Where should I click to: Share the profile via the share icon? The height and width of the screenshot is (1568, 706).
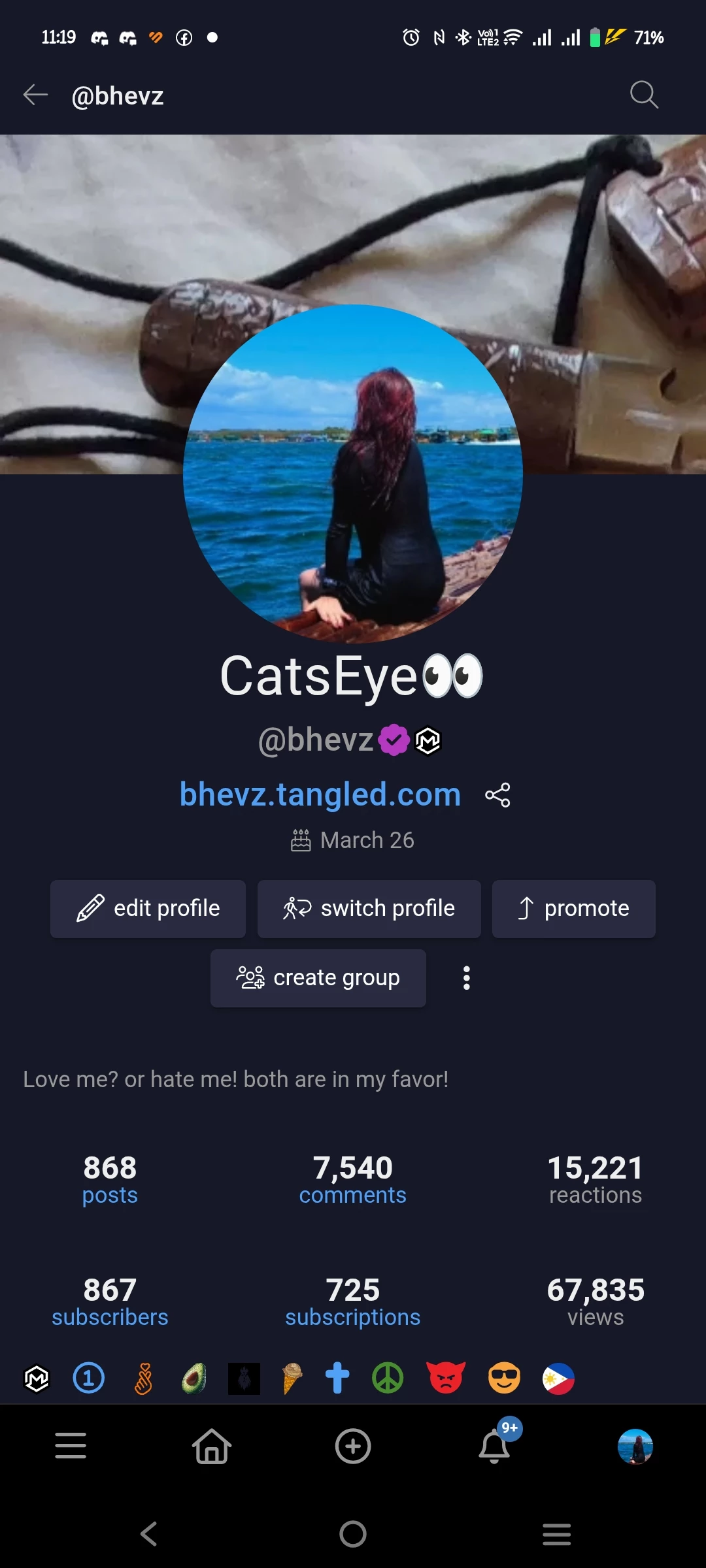pyautogui.click(x=497, y=795)
